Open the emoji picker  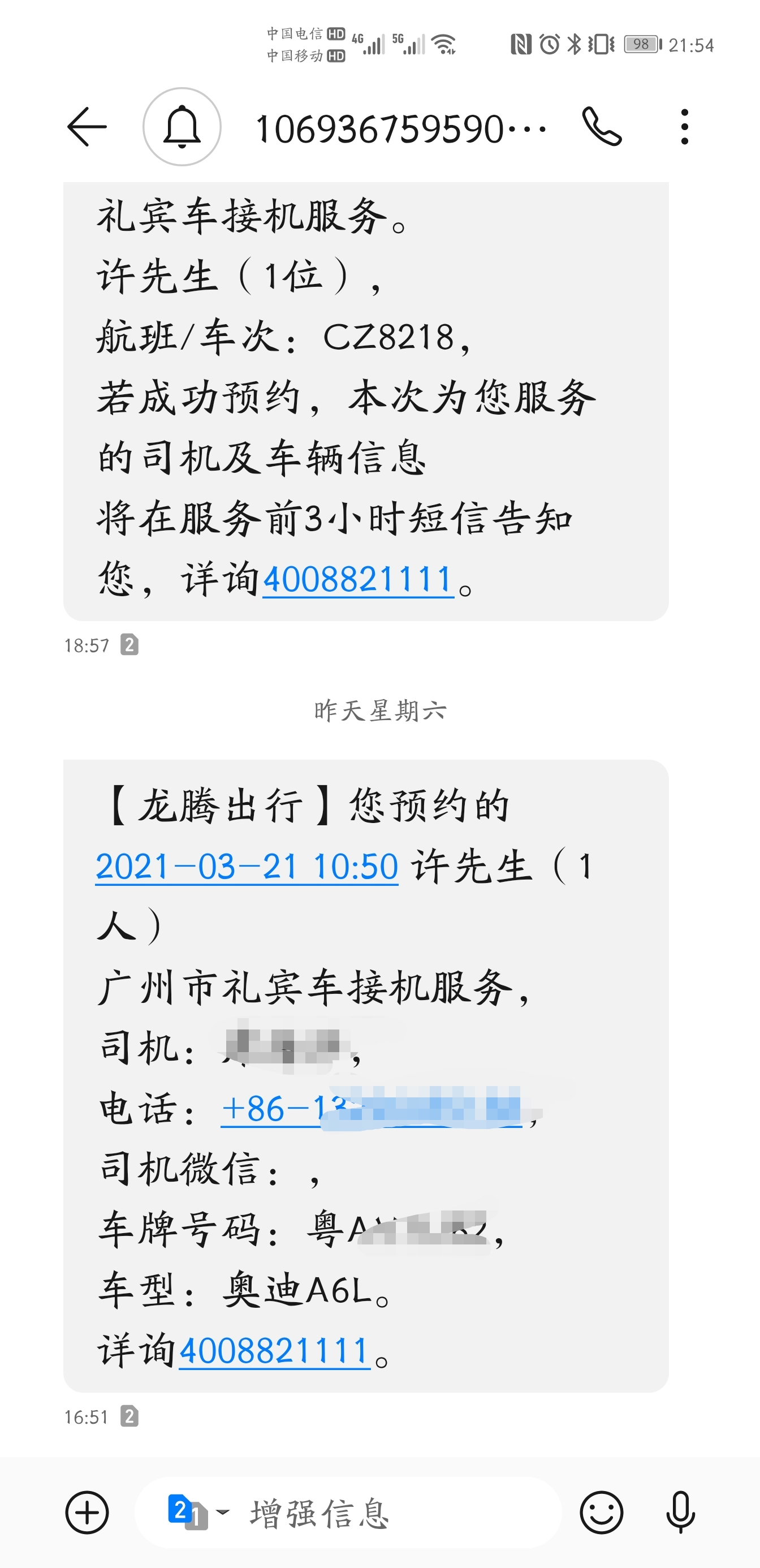coord(601,1513)
